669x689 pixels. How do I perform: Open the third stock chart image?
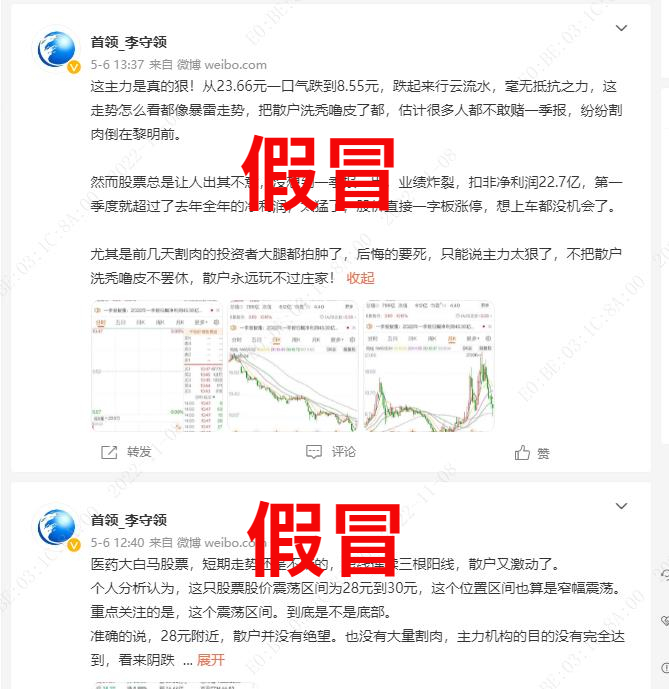pyautogui.click(x=428, y=366)
